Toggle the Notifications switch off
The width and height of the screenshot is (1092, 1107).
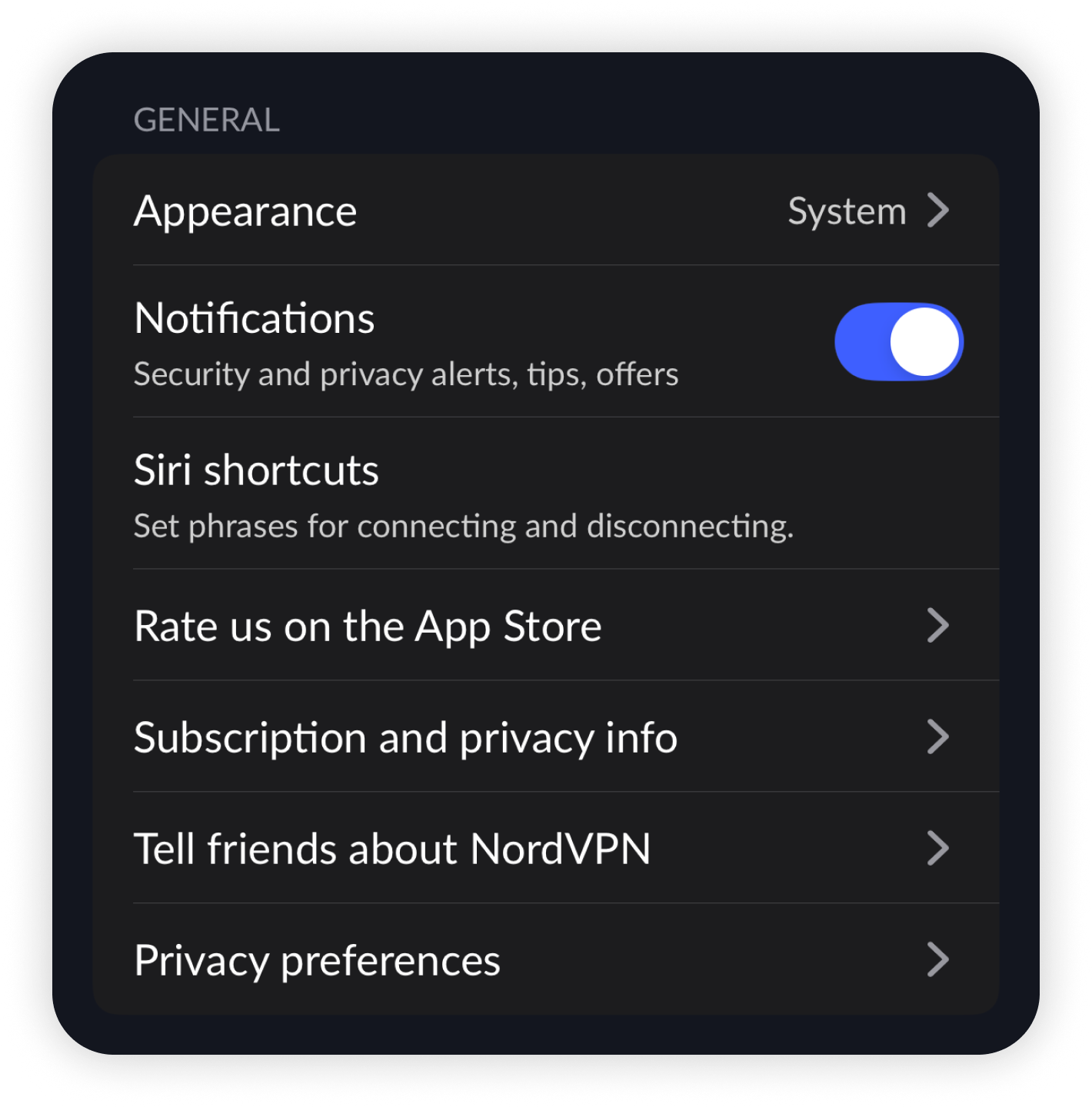click(898, 342)
